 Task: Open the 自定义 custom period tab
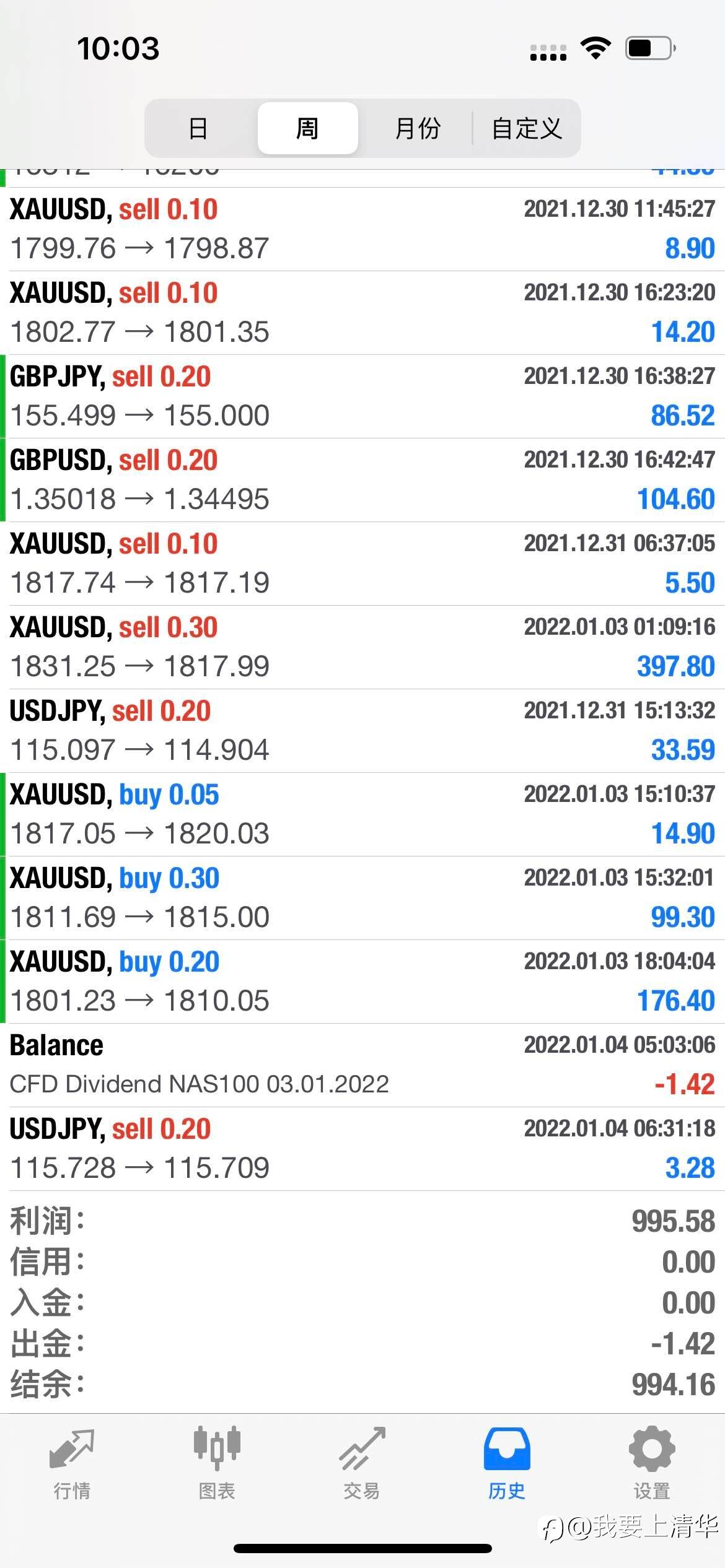pyautogui.click(x=527, y=128)
